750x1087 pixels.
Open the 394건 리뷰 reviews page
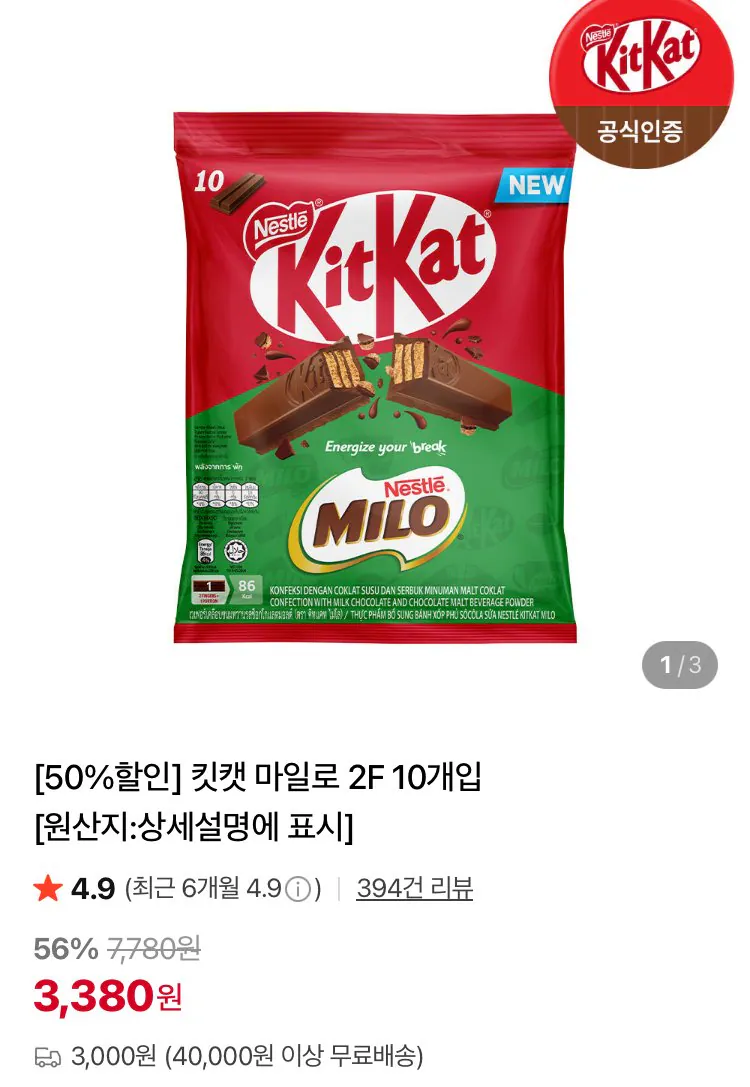pyautogui.click(x=415, y=884)
